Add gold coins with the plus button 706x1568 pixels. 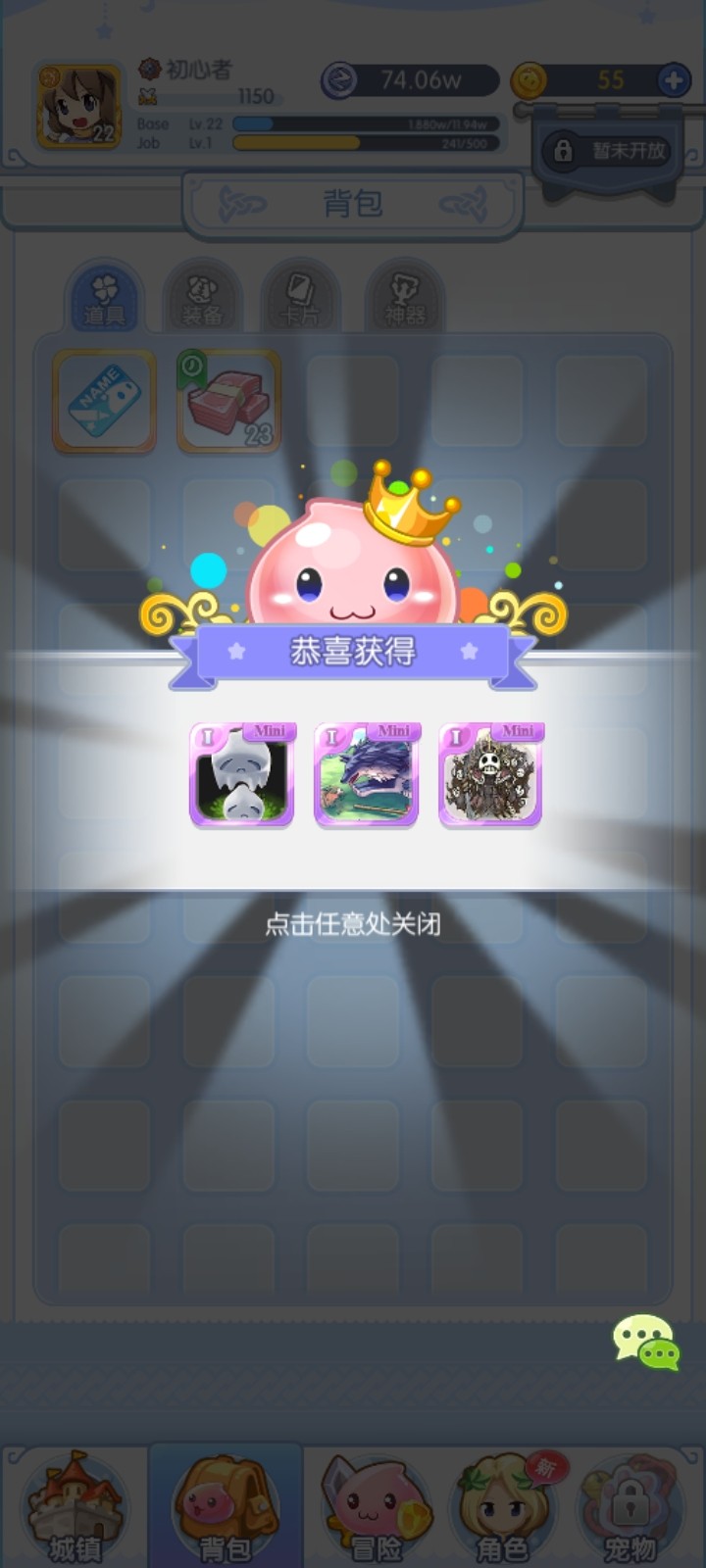click(674, 80)
